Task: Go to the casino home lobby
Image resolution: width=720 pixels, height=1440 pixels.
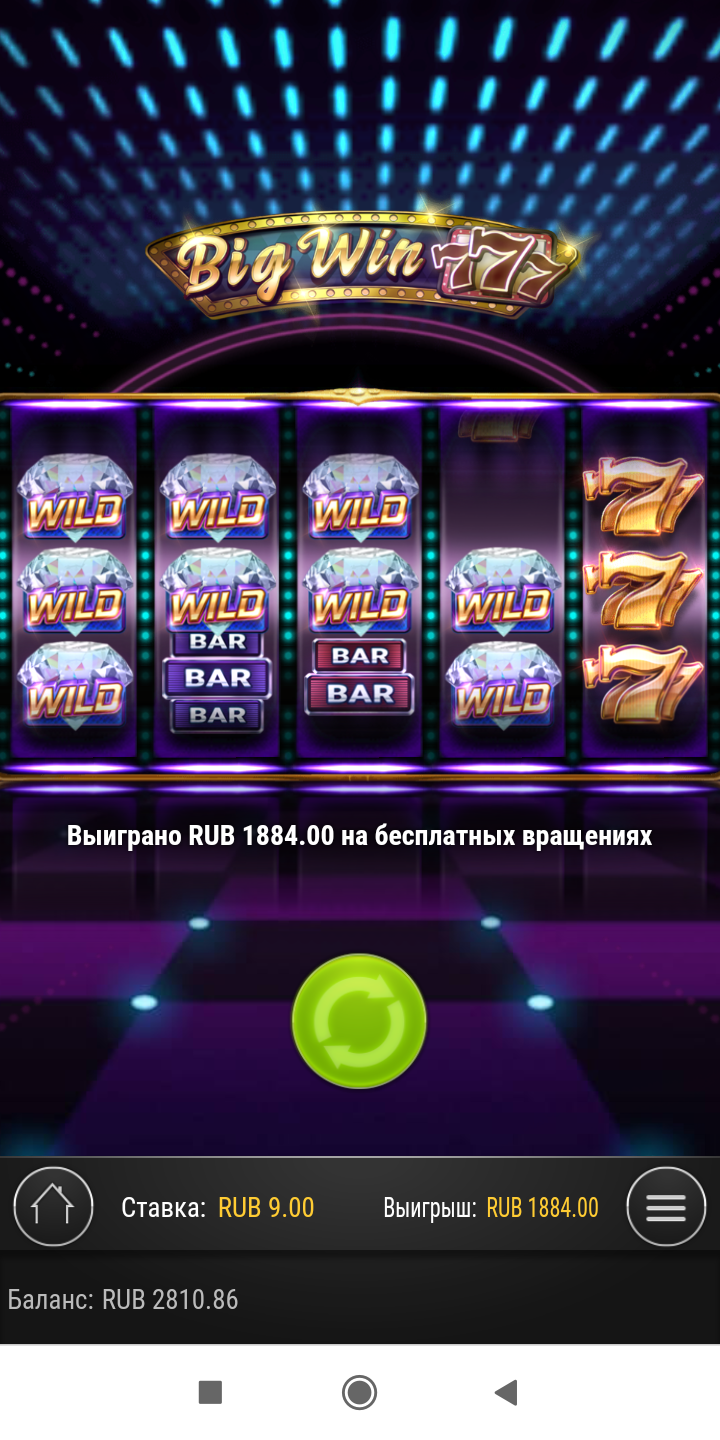Action: click(x=53, y=1207)
